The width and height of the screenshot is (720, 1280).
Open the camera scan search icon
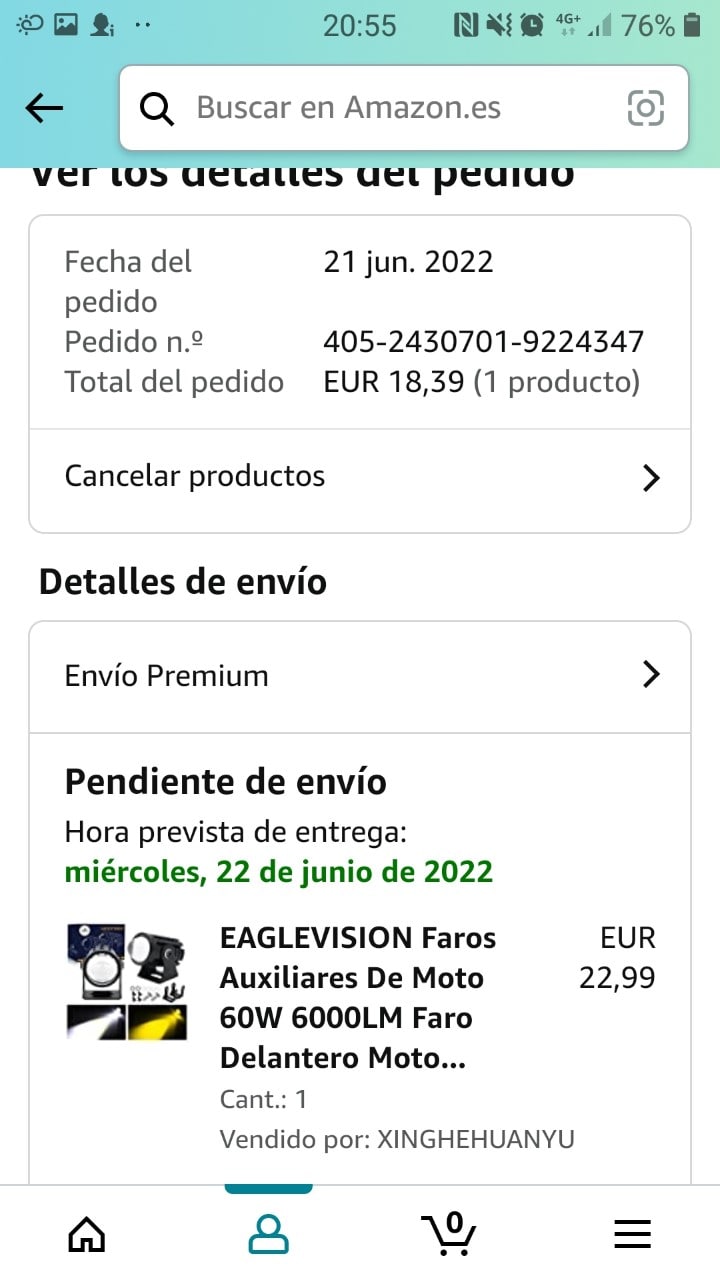(645, 108)
